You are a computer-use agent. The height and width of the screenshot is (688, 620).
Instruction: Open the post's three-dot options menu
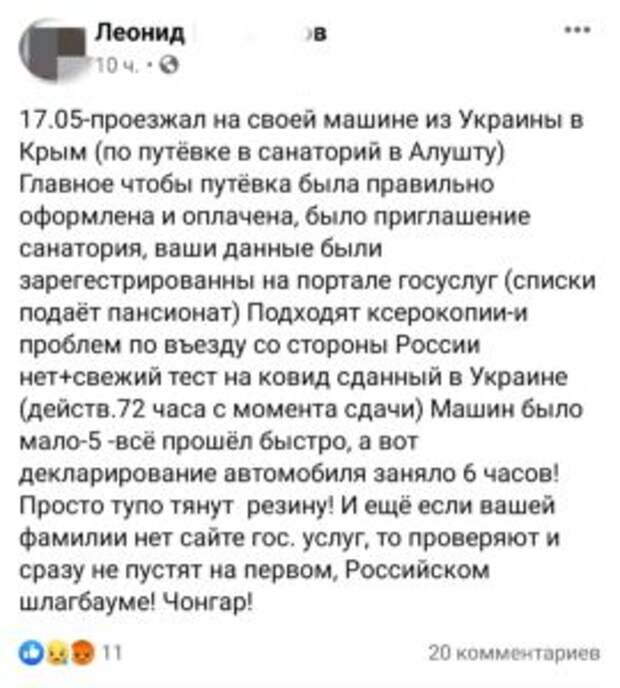click(x=576, y=31)
